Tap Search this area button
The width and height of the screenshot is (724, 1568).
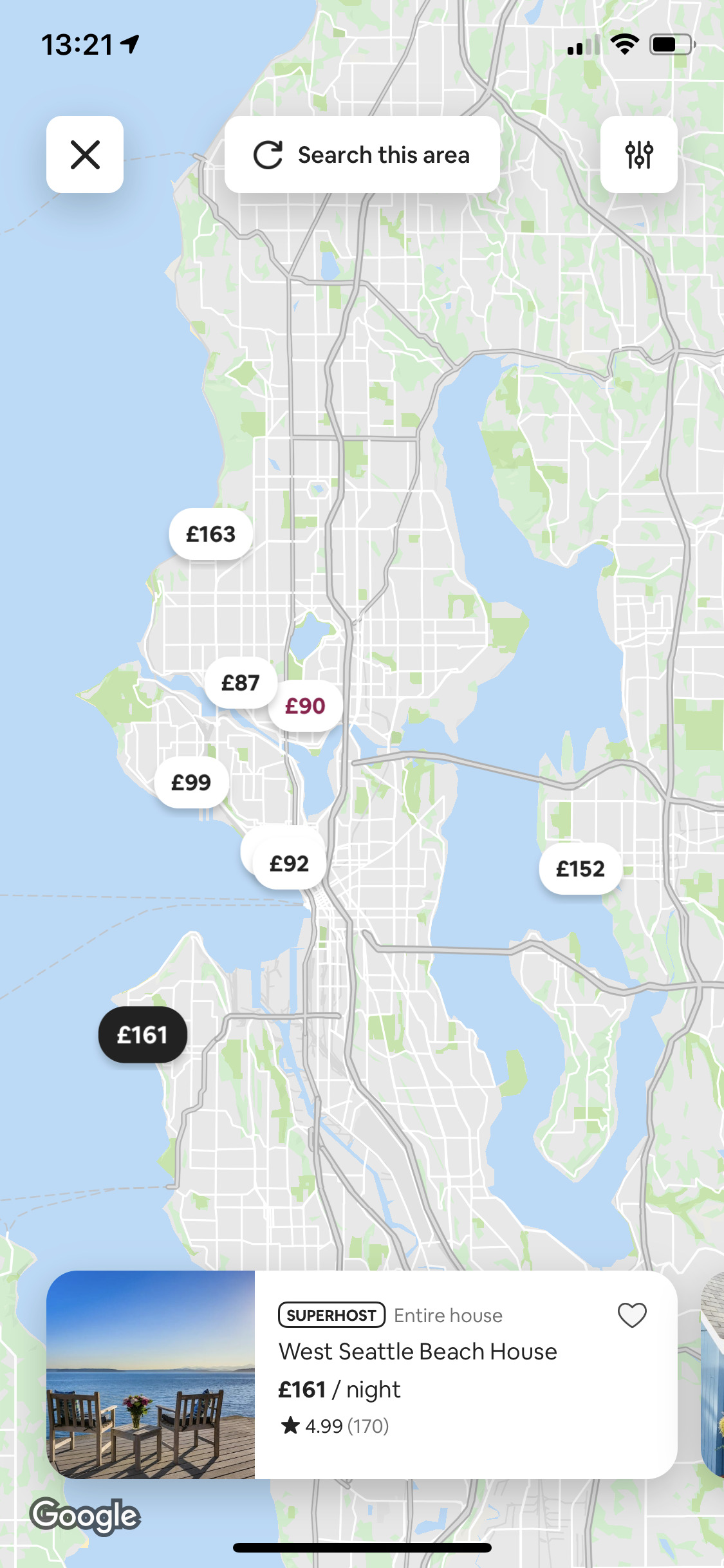click(x=362, y=155)
